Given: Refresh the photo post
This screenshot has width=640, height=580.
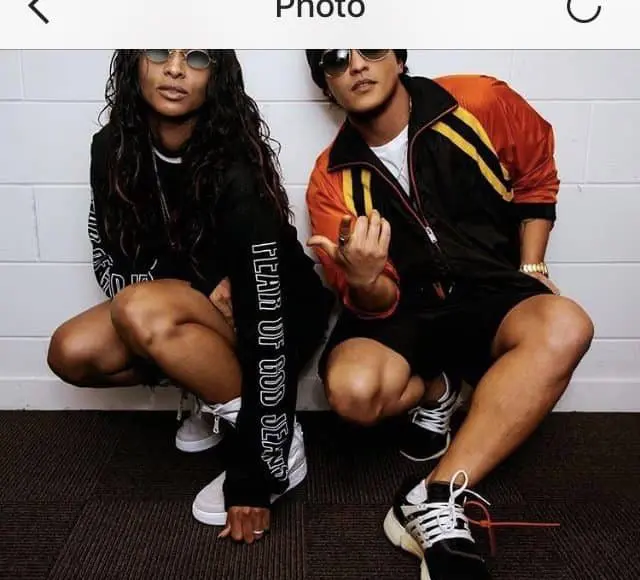Looking at the screenshot, I should click(x=584, y=8).
